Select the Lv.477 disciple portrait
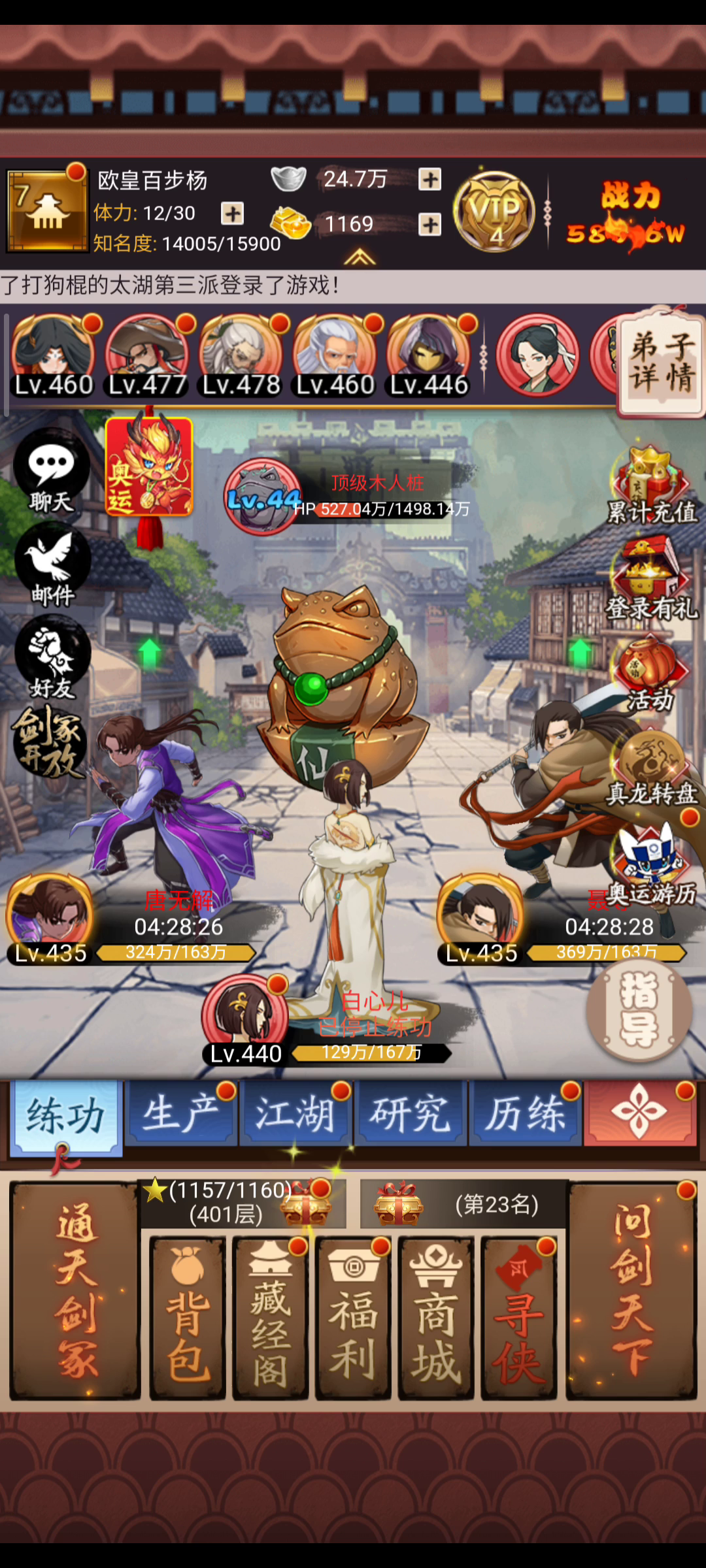This screenshot has width=706, height=1568. [x=147, y=357]
